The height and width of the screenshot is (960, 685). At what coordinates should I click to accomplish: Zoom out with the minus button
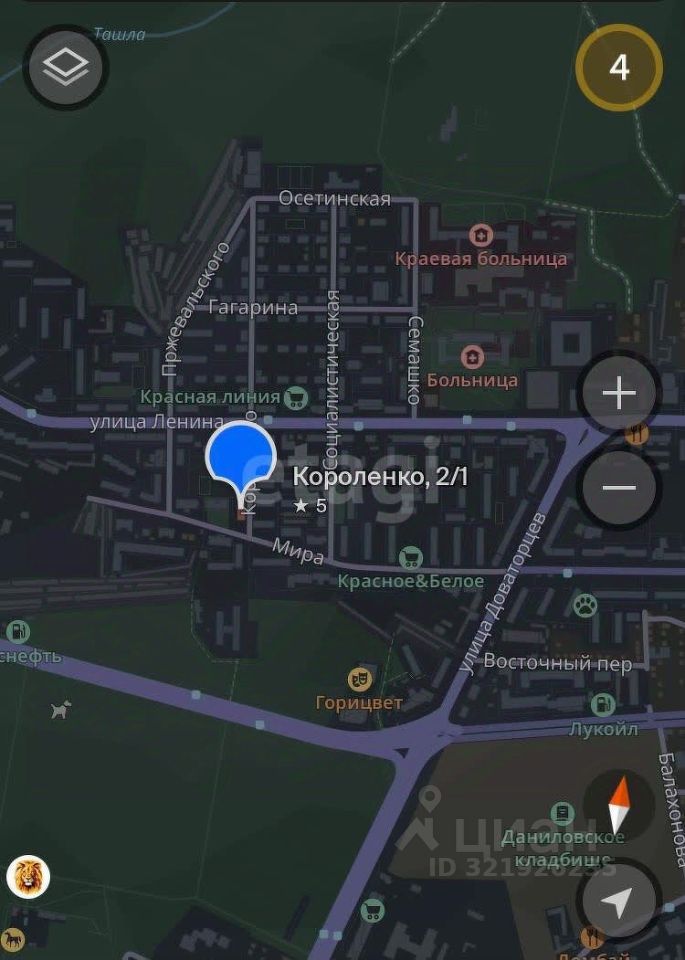pyautogui.click(x=619, y=488)
